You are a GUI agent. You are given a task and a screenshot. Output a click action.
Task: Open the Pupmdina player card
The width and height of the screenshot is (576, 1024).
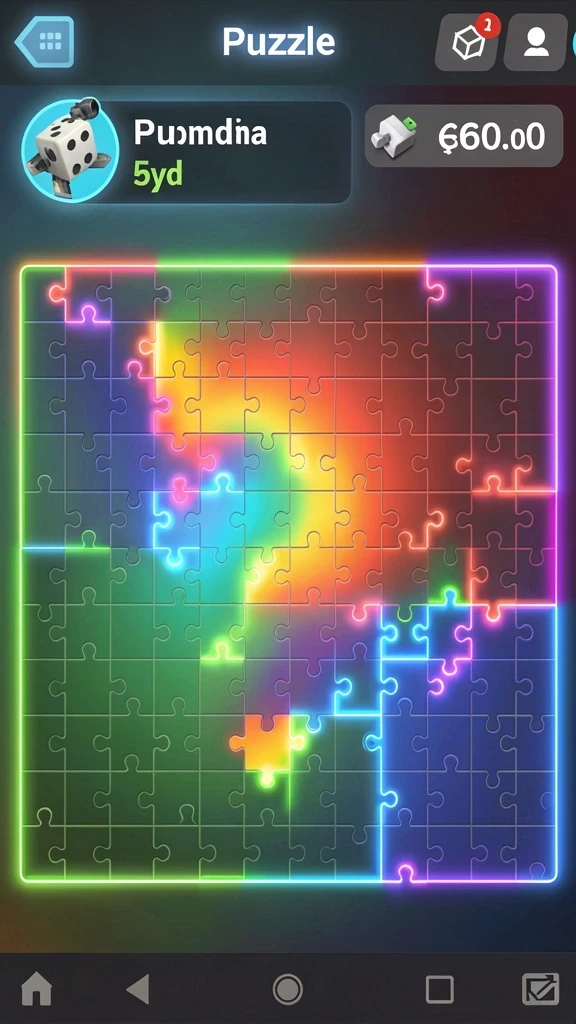pos(186,152)
